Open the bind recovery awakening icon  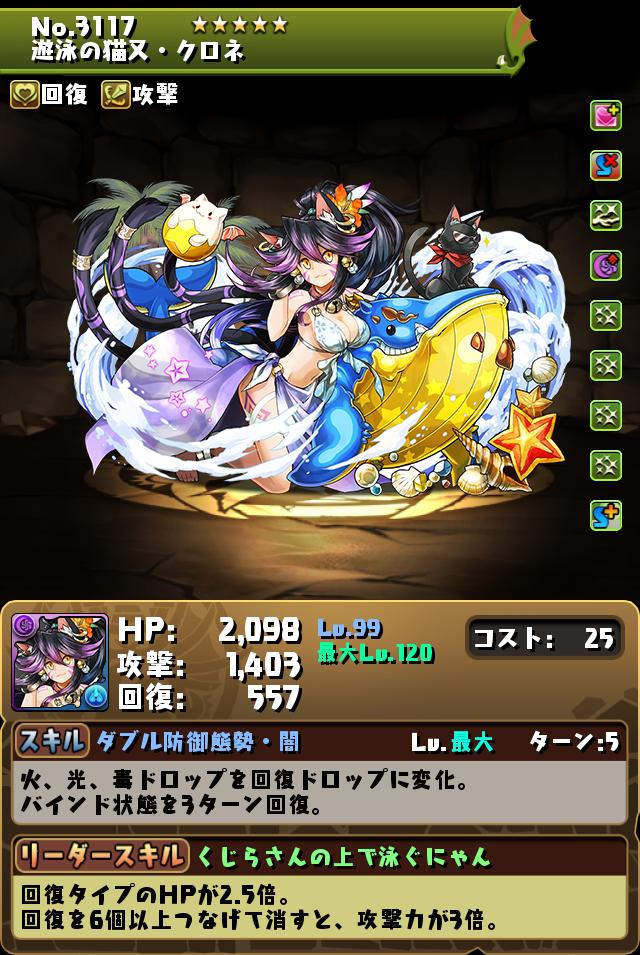pyautogui.click(x=605, y=216)
